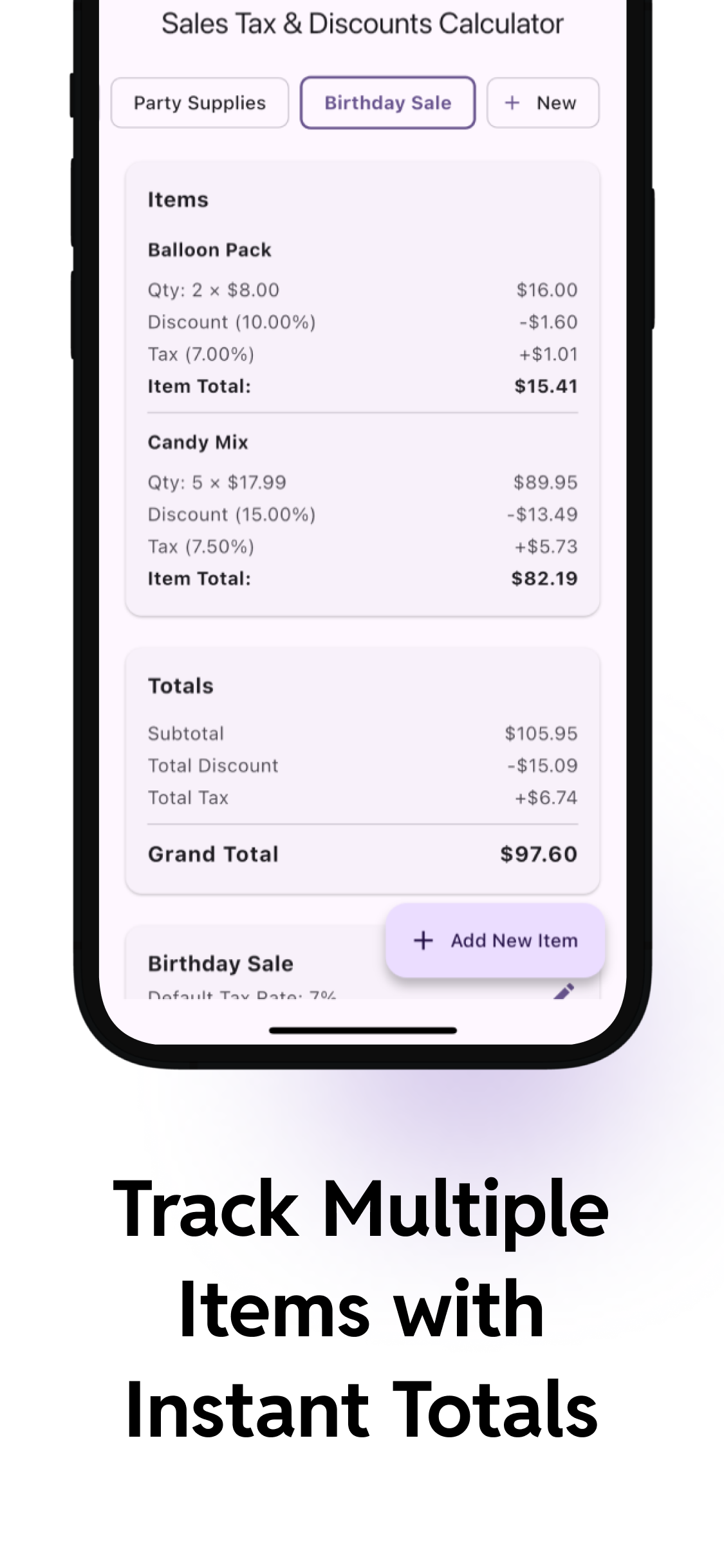
Task: Tap Add New Item button
Action: pyautogui.click(x=496, y=940)
